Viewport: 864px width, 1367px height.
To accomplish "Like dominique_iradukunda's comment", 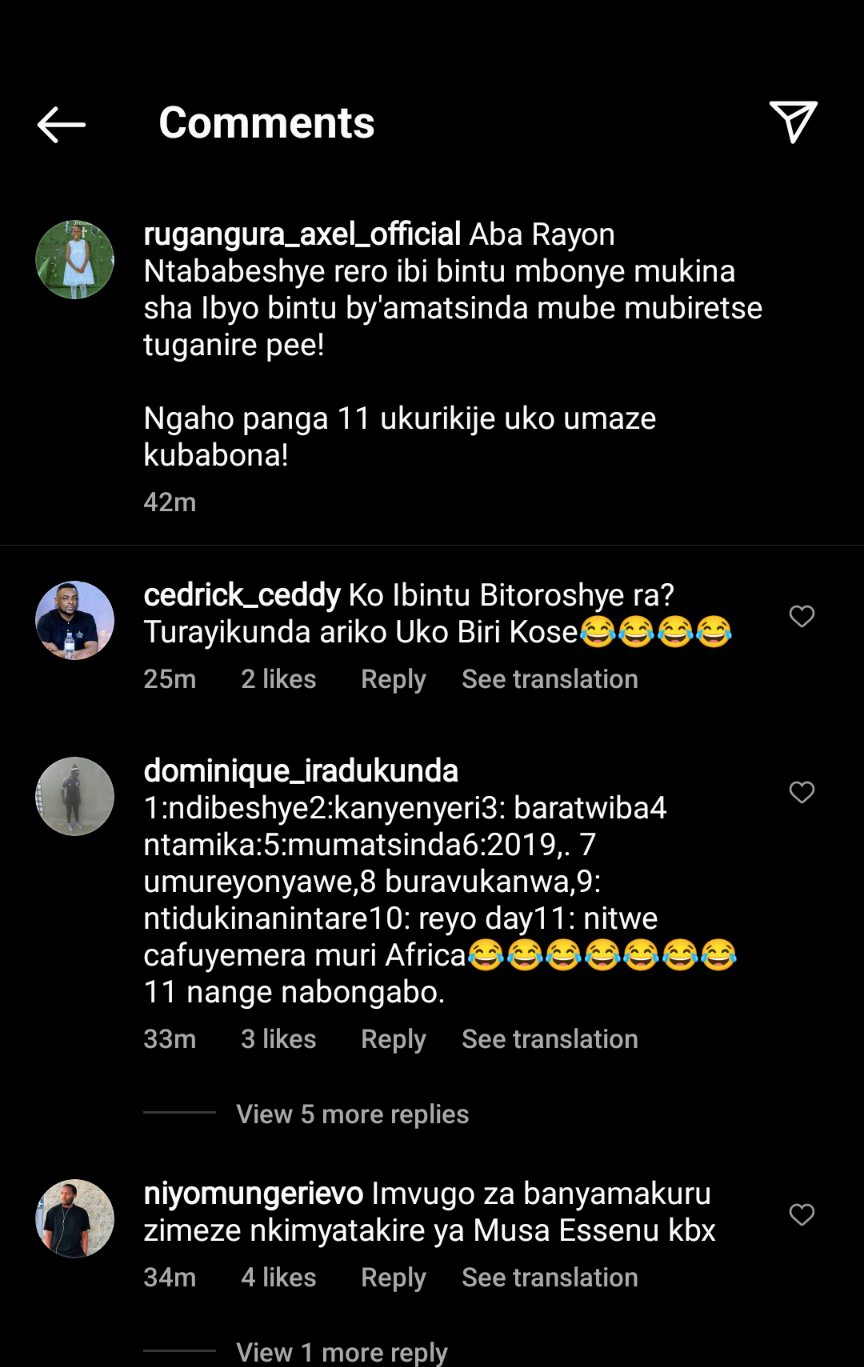I will coord(802,793).
